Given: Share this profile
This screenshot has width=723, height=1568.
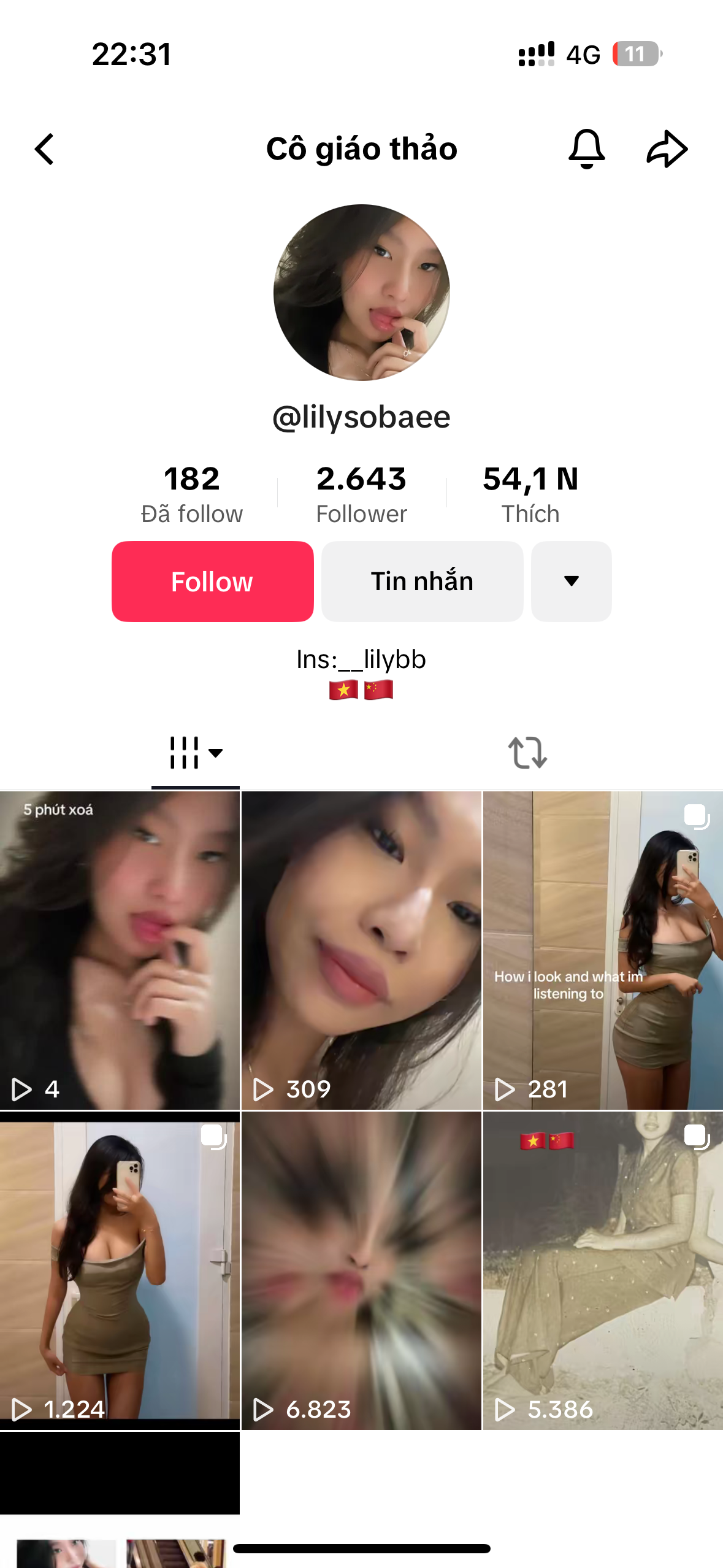Looking at the screenshot, I should (x=667, y=149).
